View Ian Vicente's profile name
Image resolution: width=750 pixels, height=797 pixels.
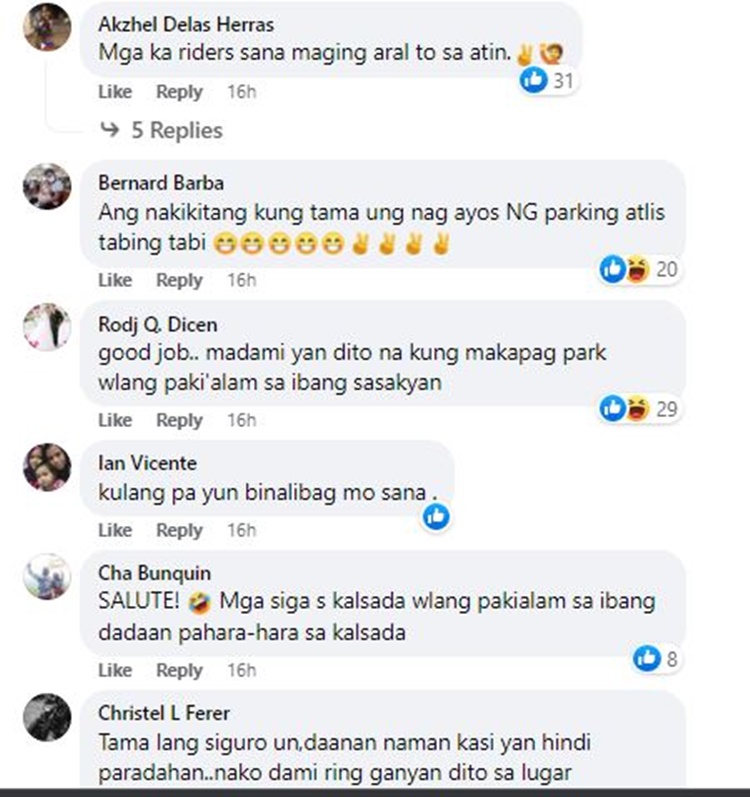click(147, 463)
